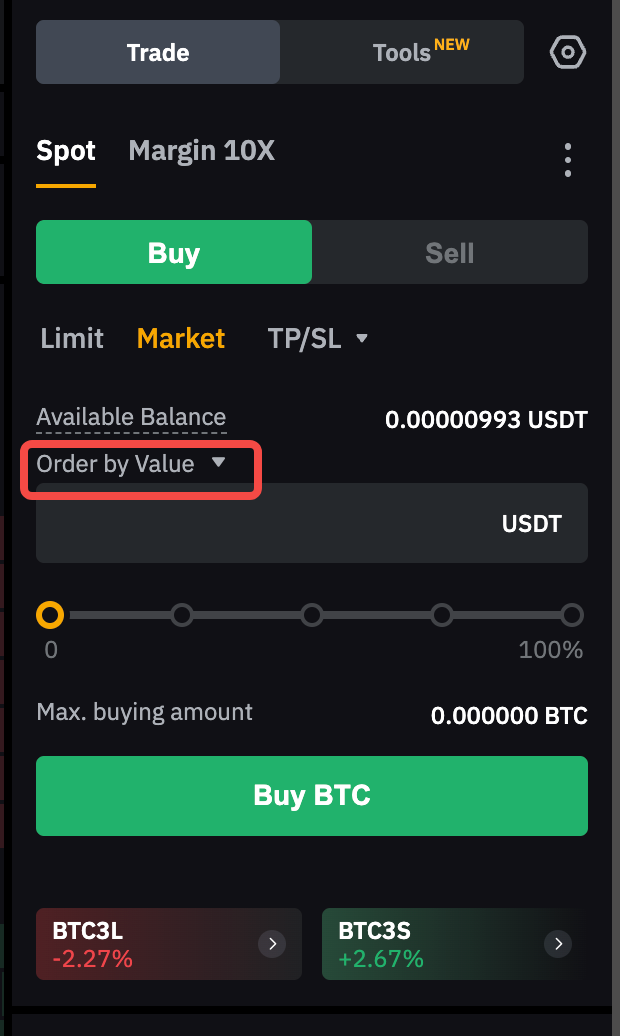Image resolution: width=620 pixels, height=1036 pixels.
Task: Expand the TP/SL dropdown
Action: [318, 338]
